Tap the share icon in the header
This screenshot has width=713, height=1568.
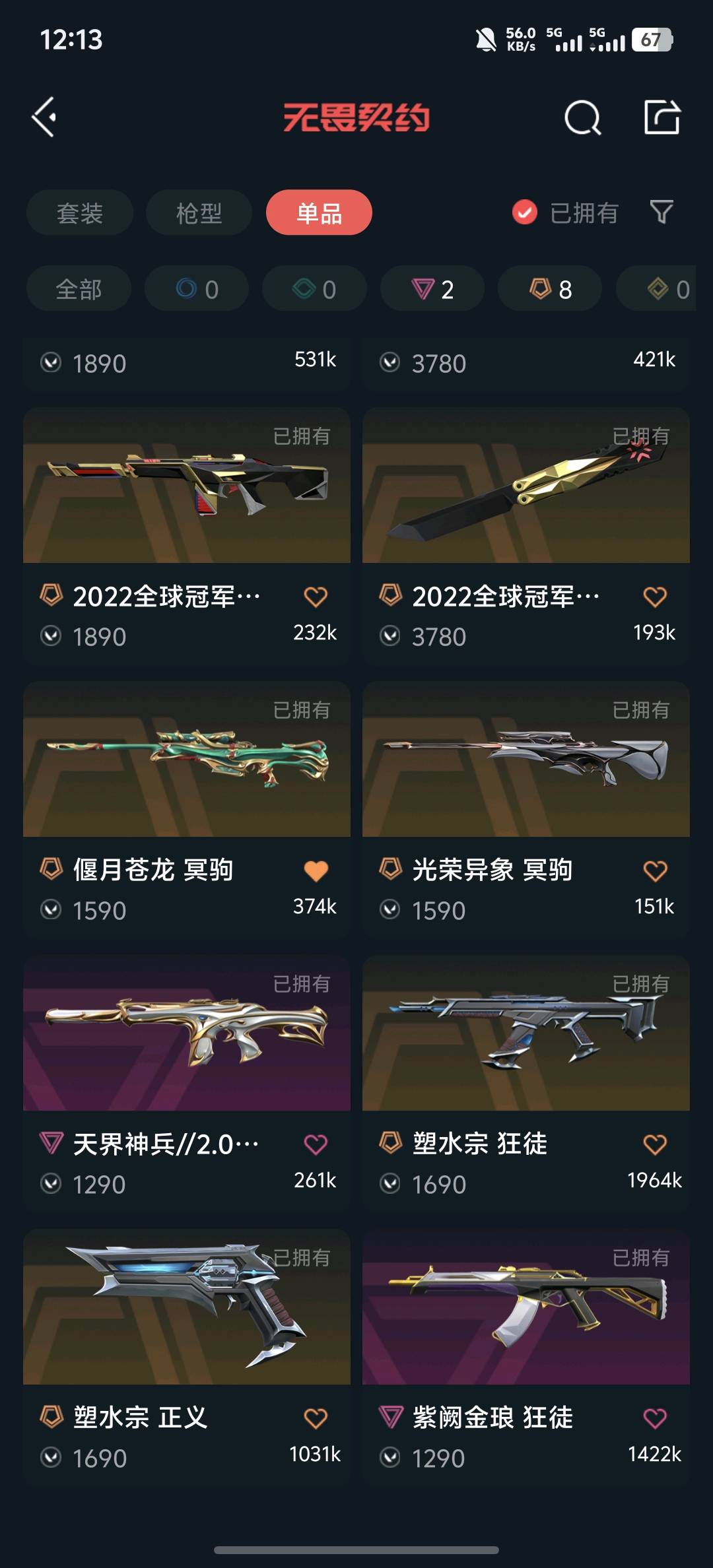click(x=662, y=117)
